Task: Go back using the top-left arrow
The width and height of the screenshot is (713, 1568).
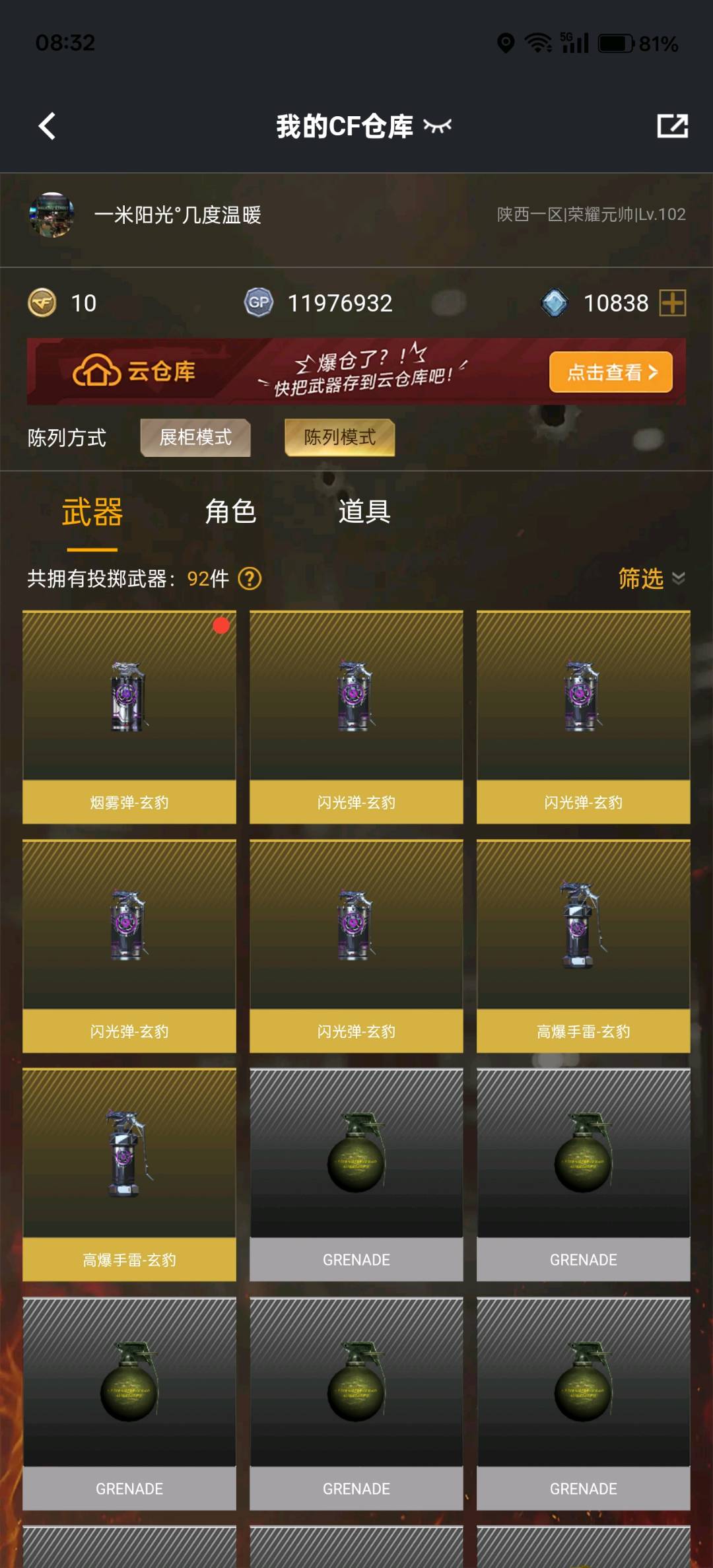Action: point(48,125)
